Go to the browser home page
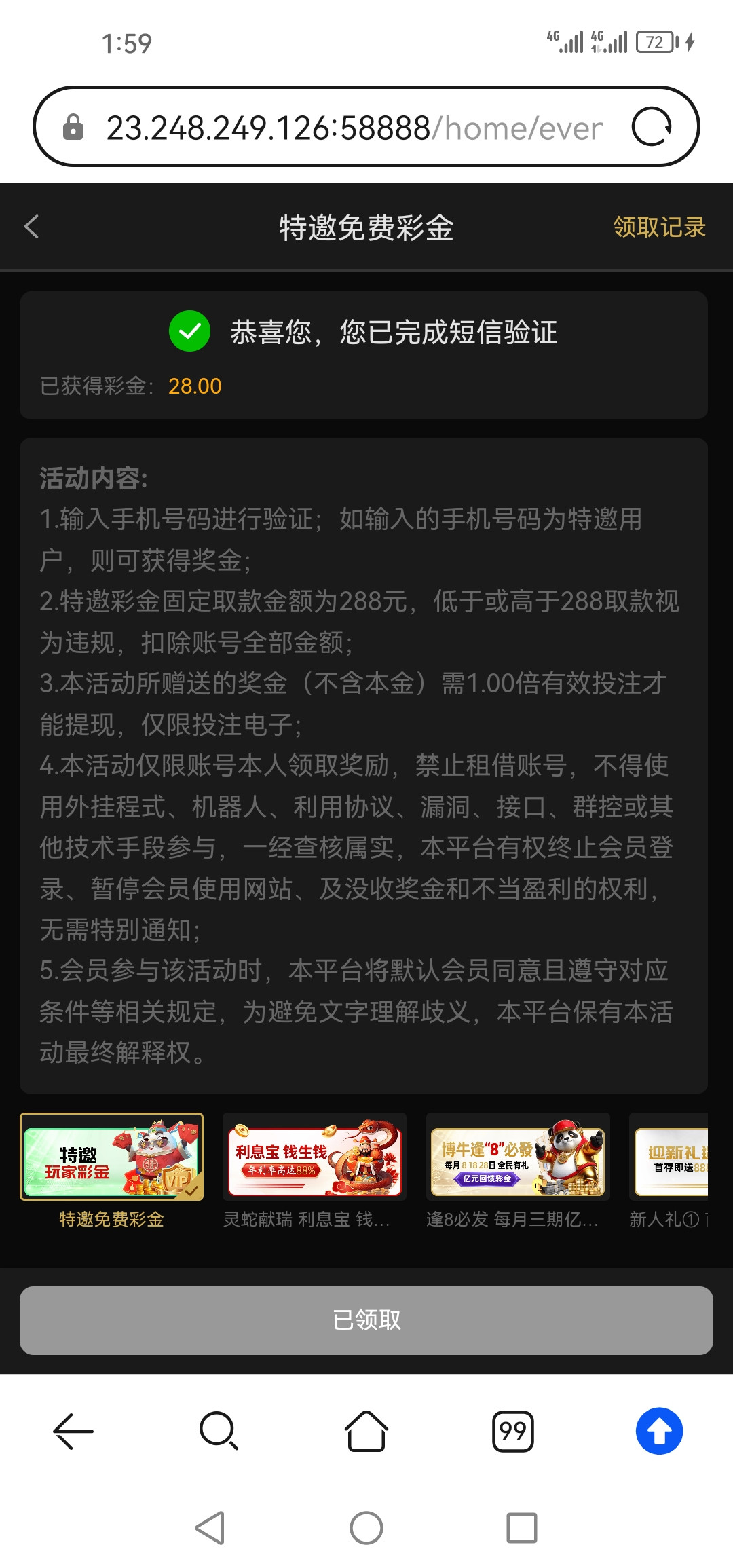 pos(366,1431)
